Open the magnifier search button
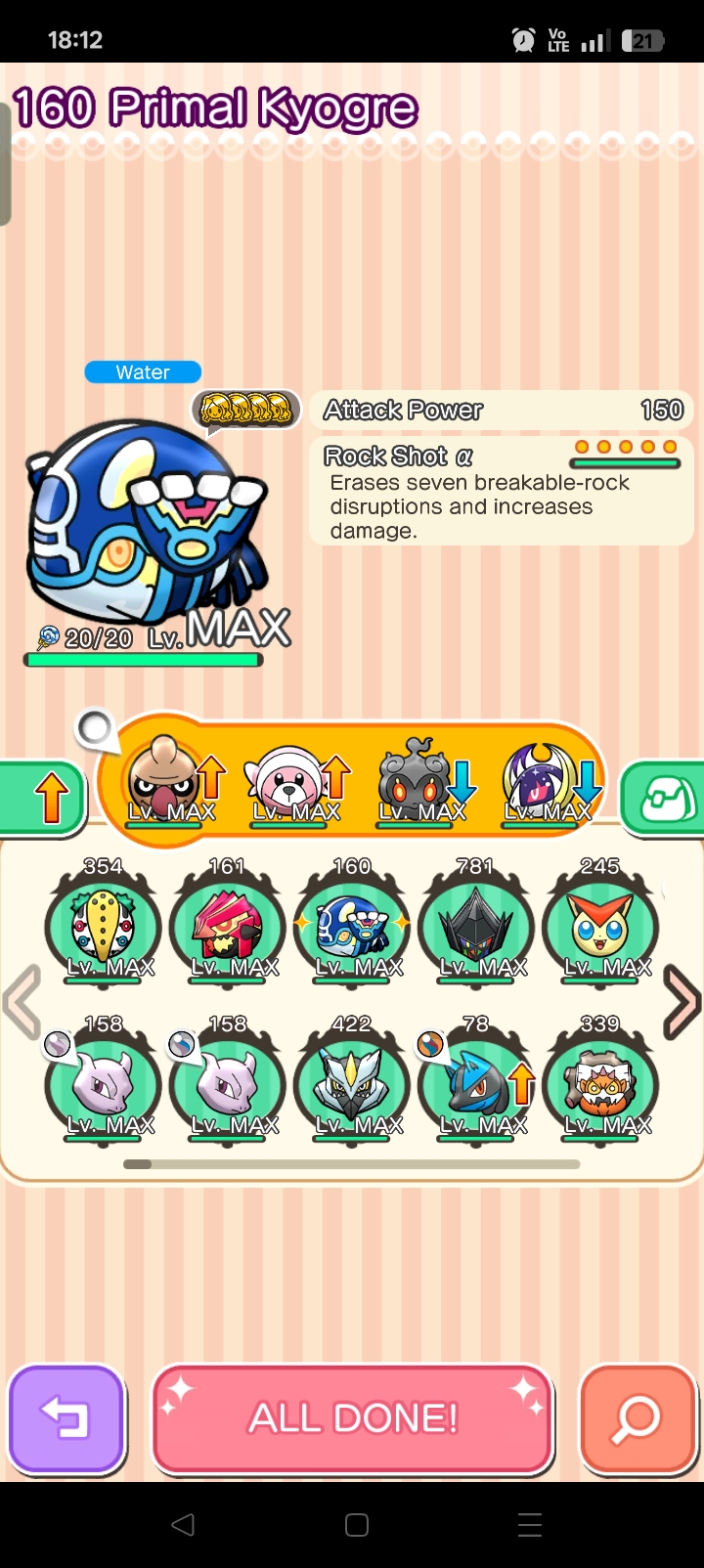 pyautogui.click(x=638, y=1418)
